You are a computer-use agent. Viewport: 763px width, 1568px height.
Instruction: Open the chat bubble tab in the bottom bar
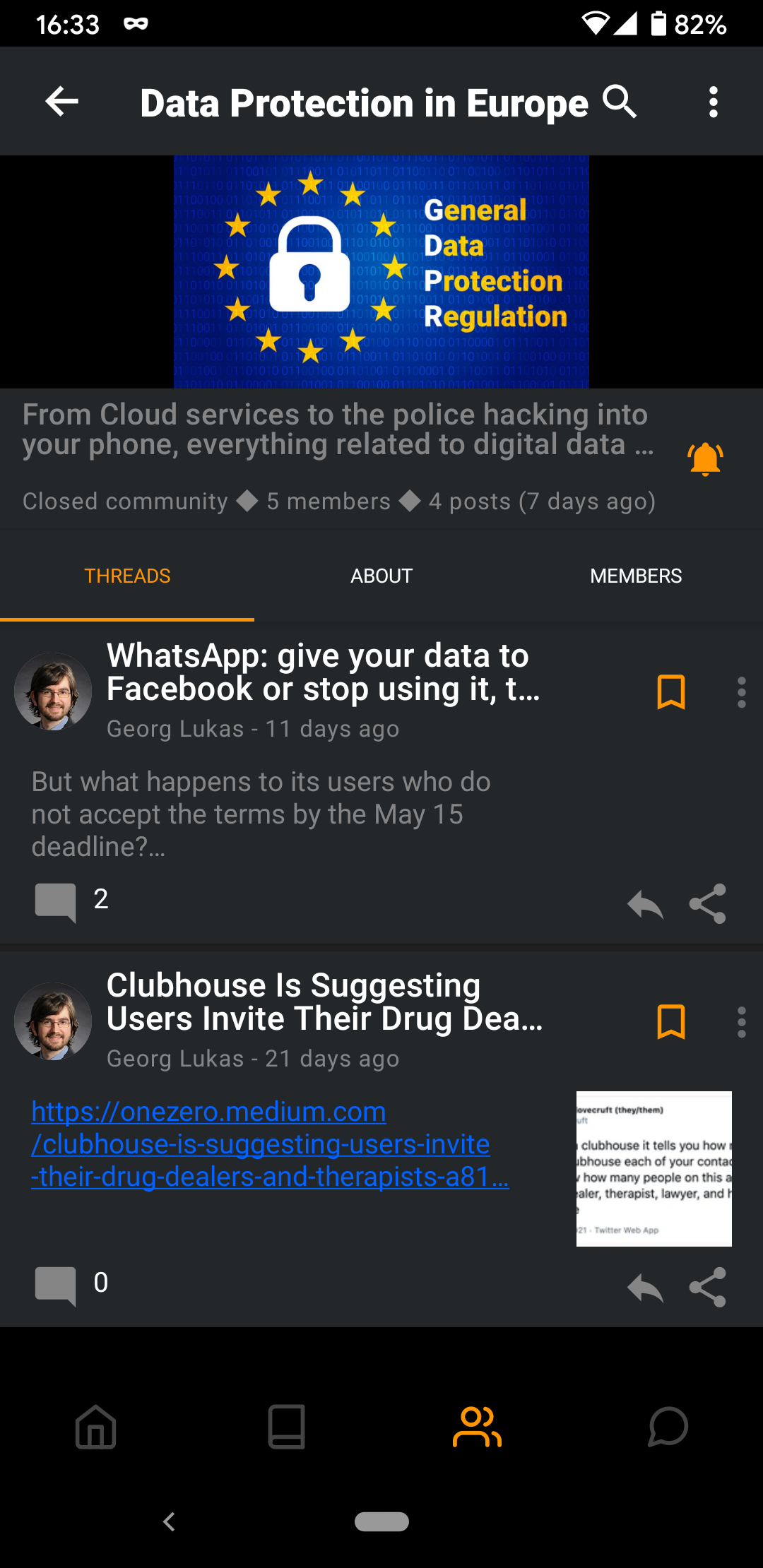pyautogui.click(x=668, y=1427)
